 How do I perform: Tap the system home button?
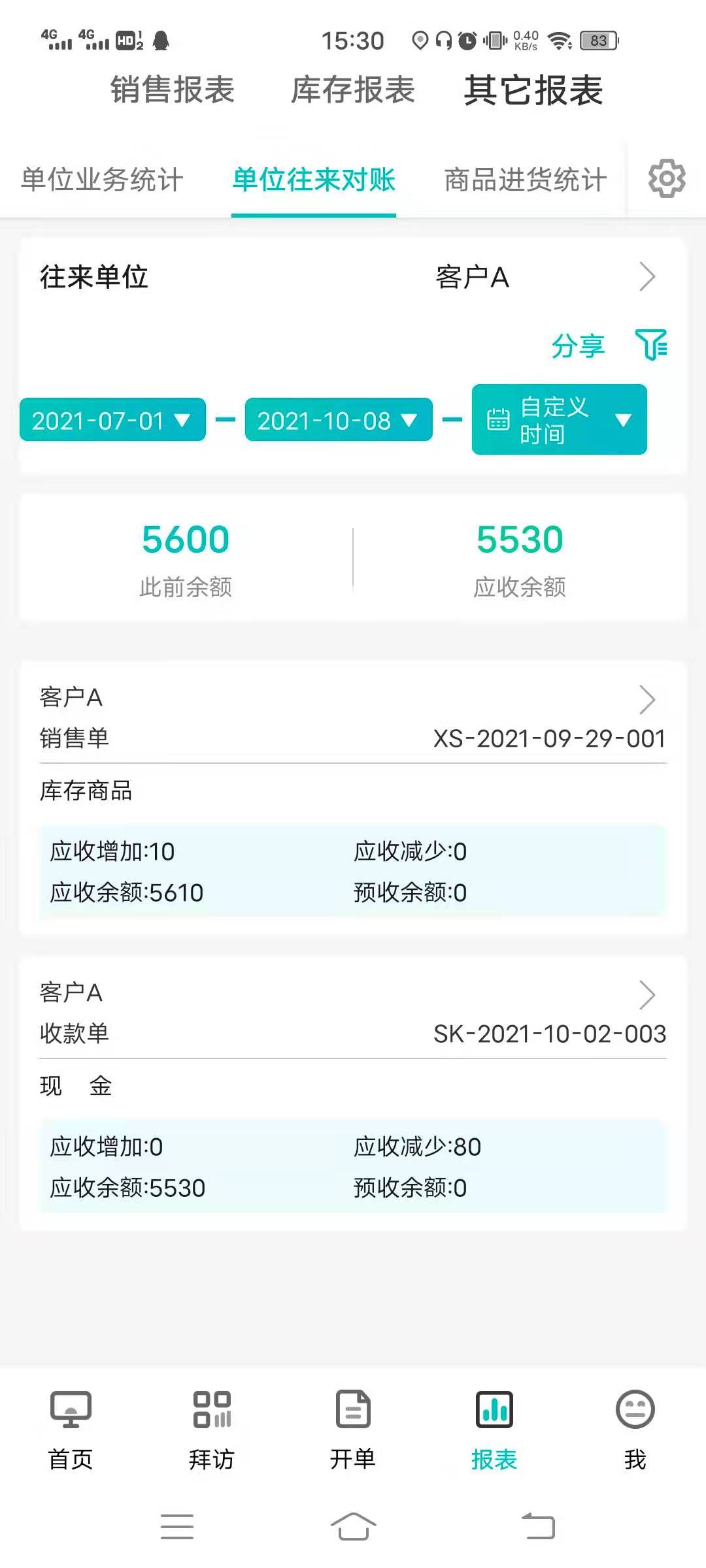coord(353,1527)
